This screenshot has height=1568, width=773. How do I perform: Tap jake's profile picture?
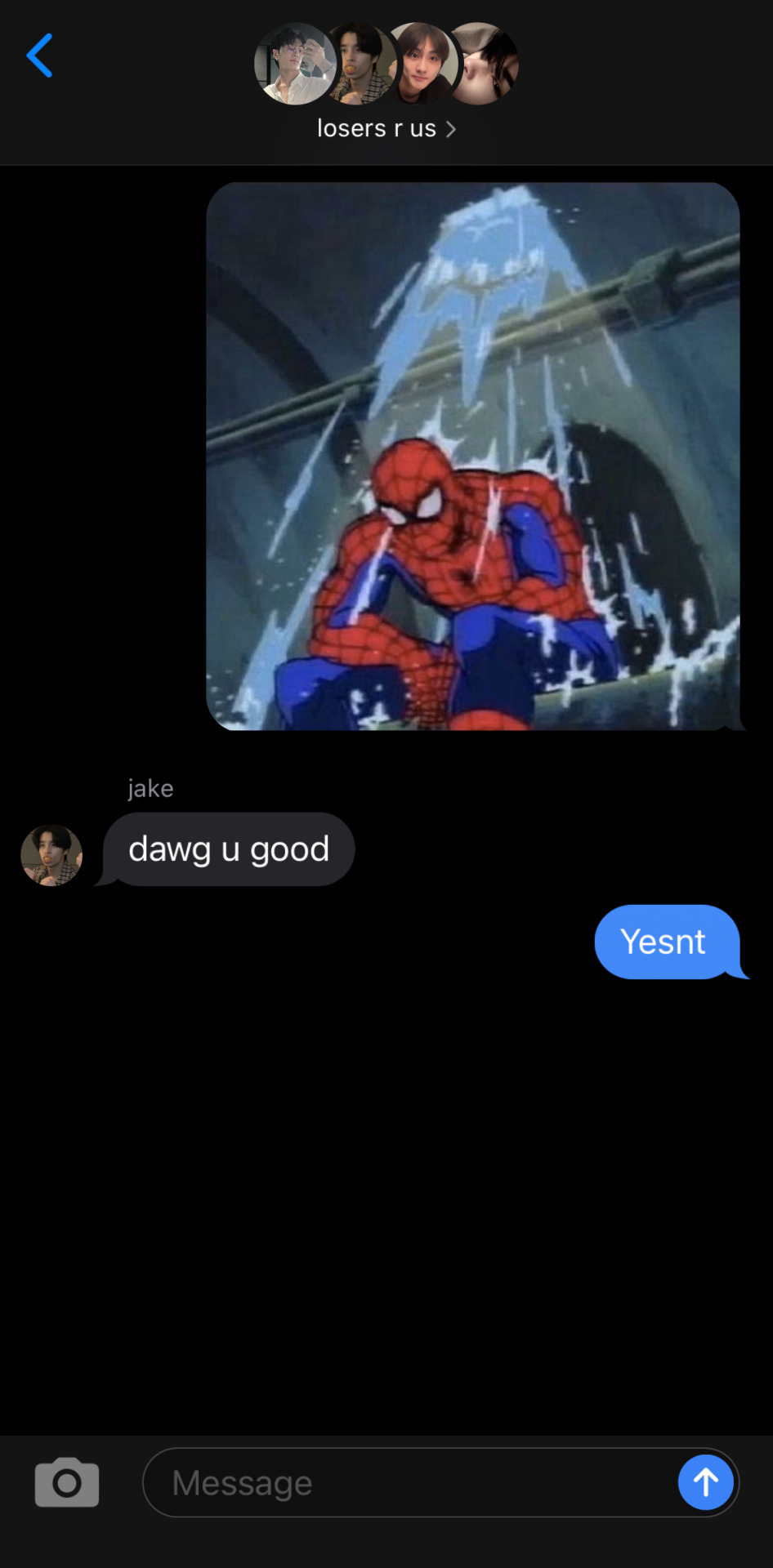pyautogui.click(x=51, y=855)
